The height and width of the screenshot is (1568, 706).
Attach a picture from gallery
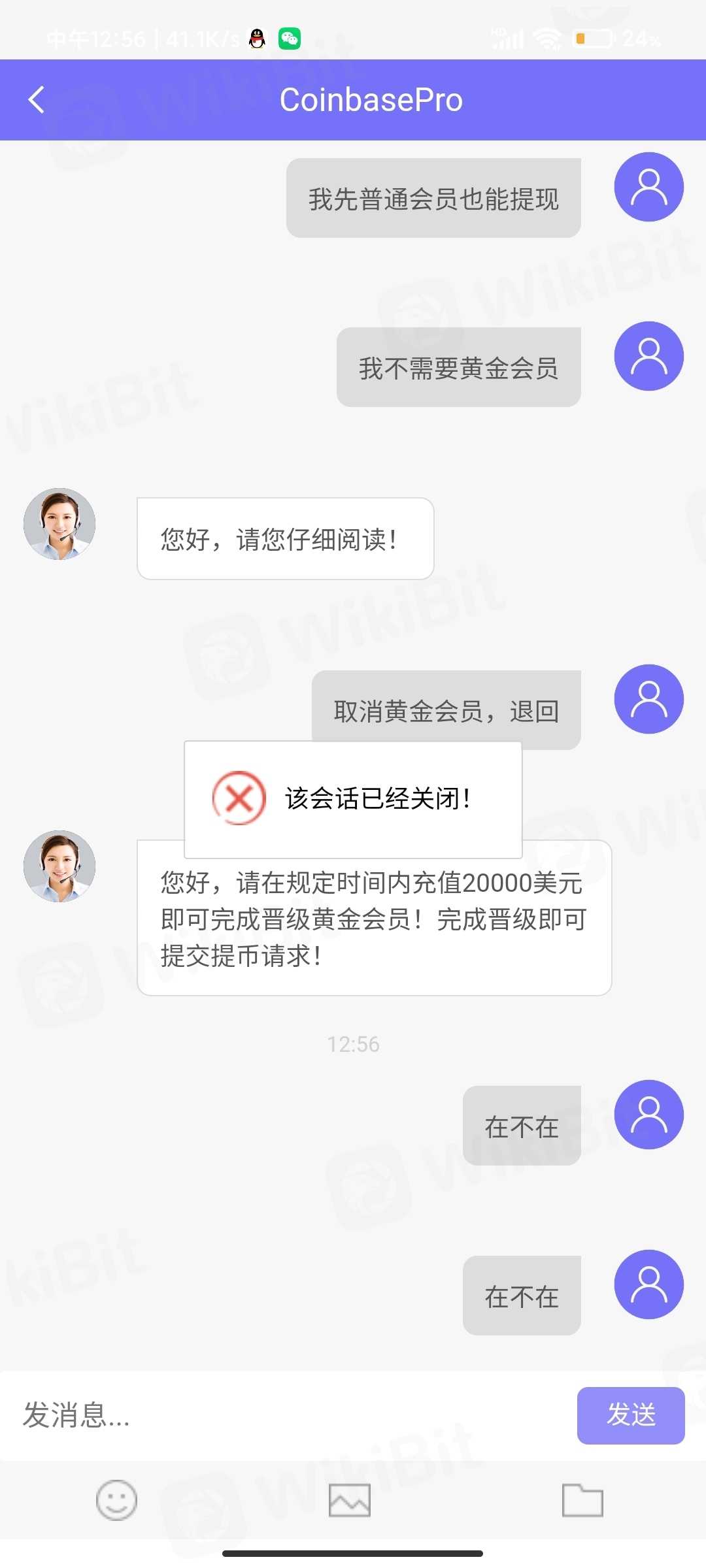pos(350,1500)
